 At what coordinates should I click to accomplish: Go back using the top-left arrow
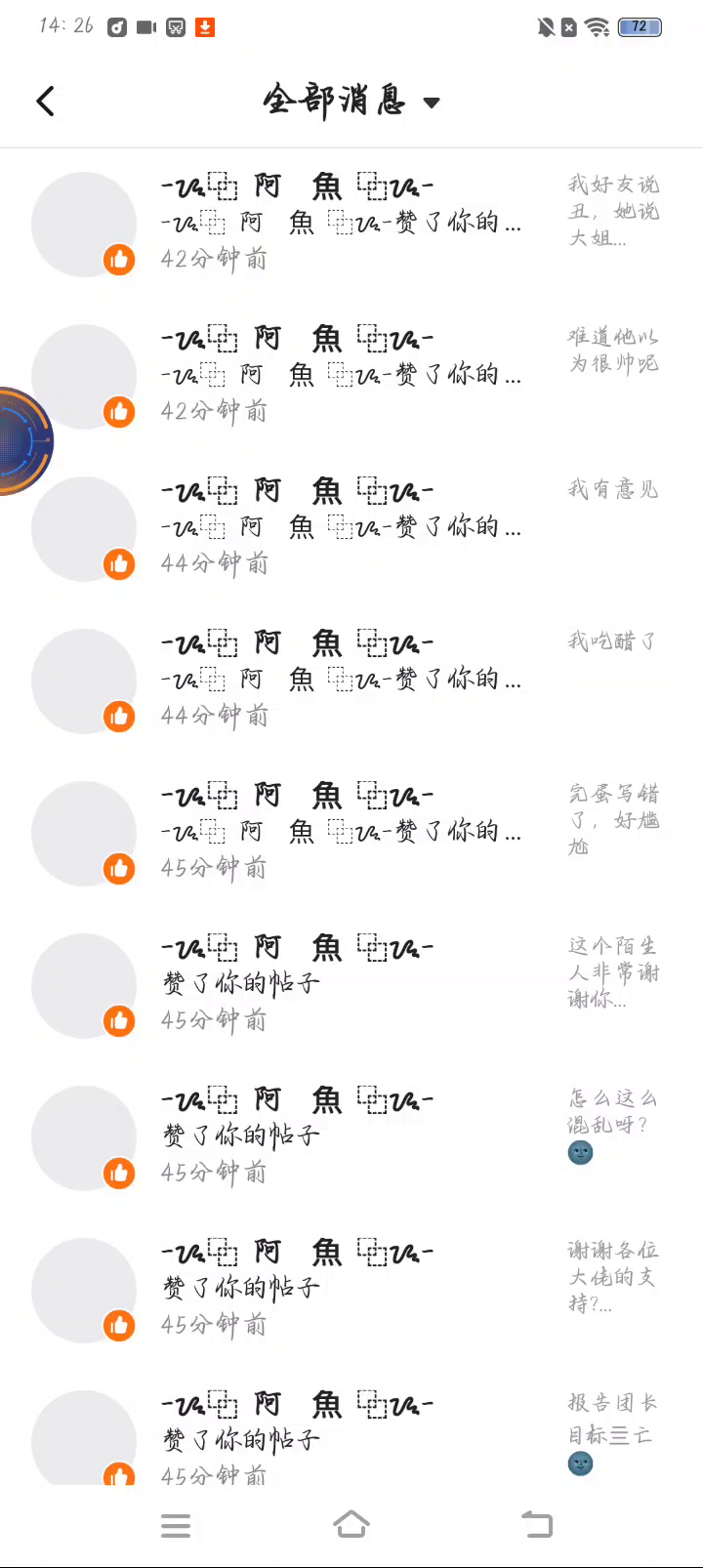[45, 101]
